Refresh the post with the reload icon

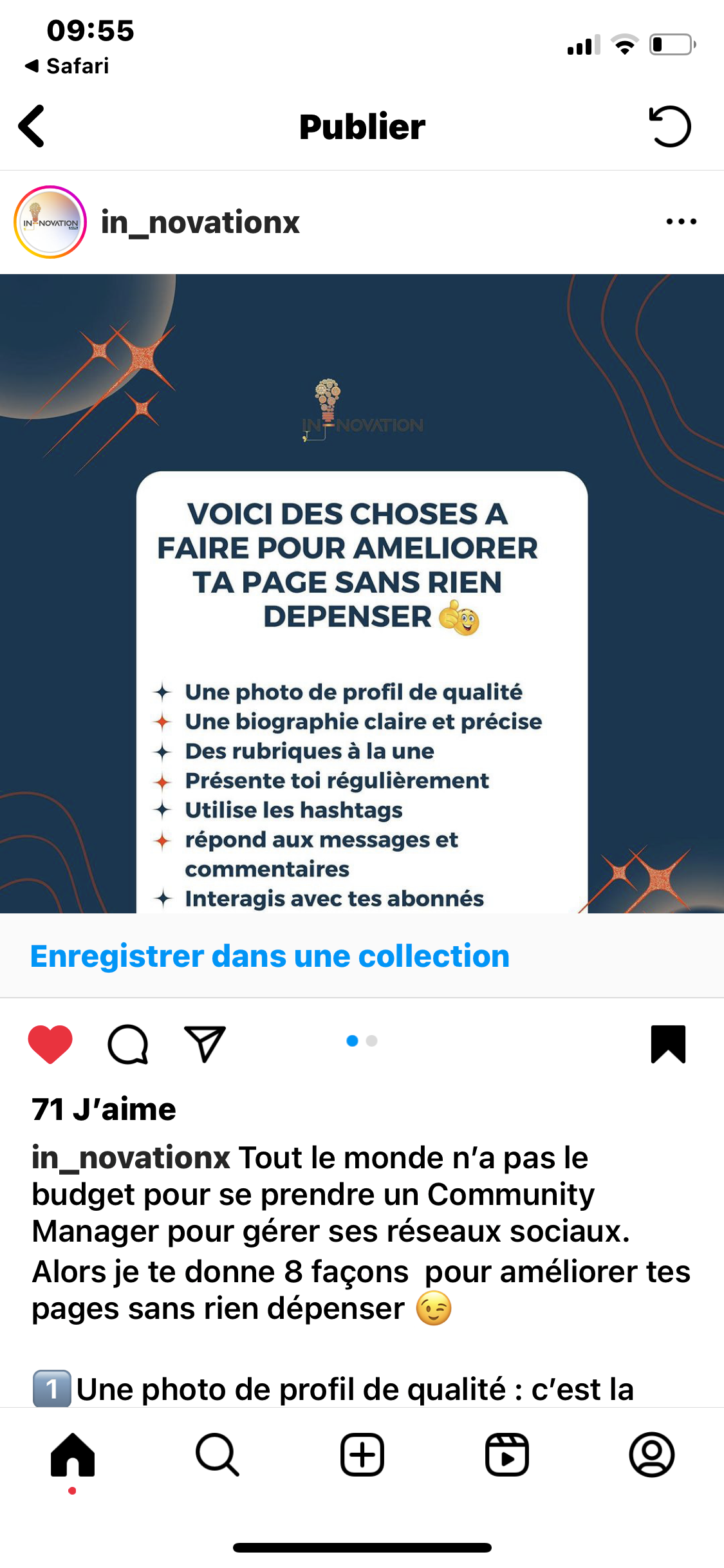point(669,126)
